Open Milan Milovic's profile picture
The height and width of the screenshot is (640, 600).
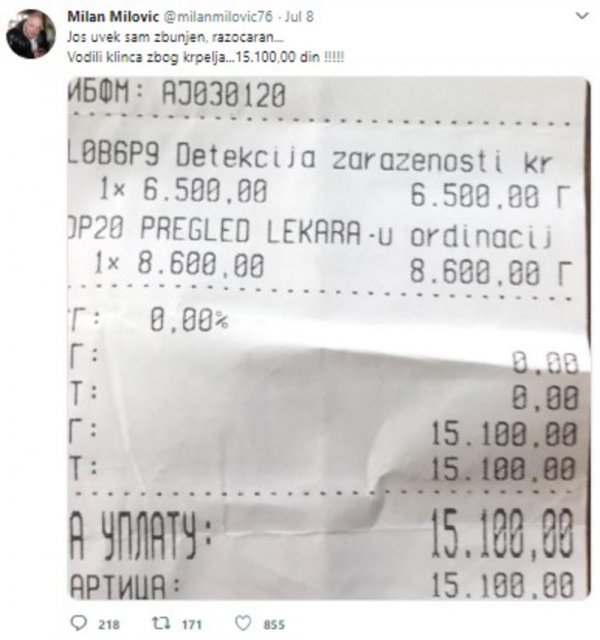(30, 34)
